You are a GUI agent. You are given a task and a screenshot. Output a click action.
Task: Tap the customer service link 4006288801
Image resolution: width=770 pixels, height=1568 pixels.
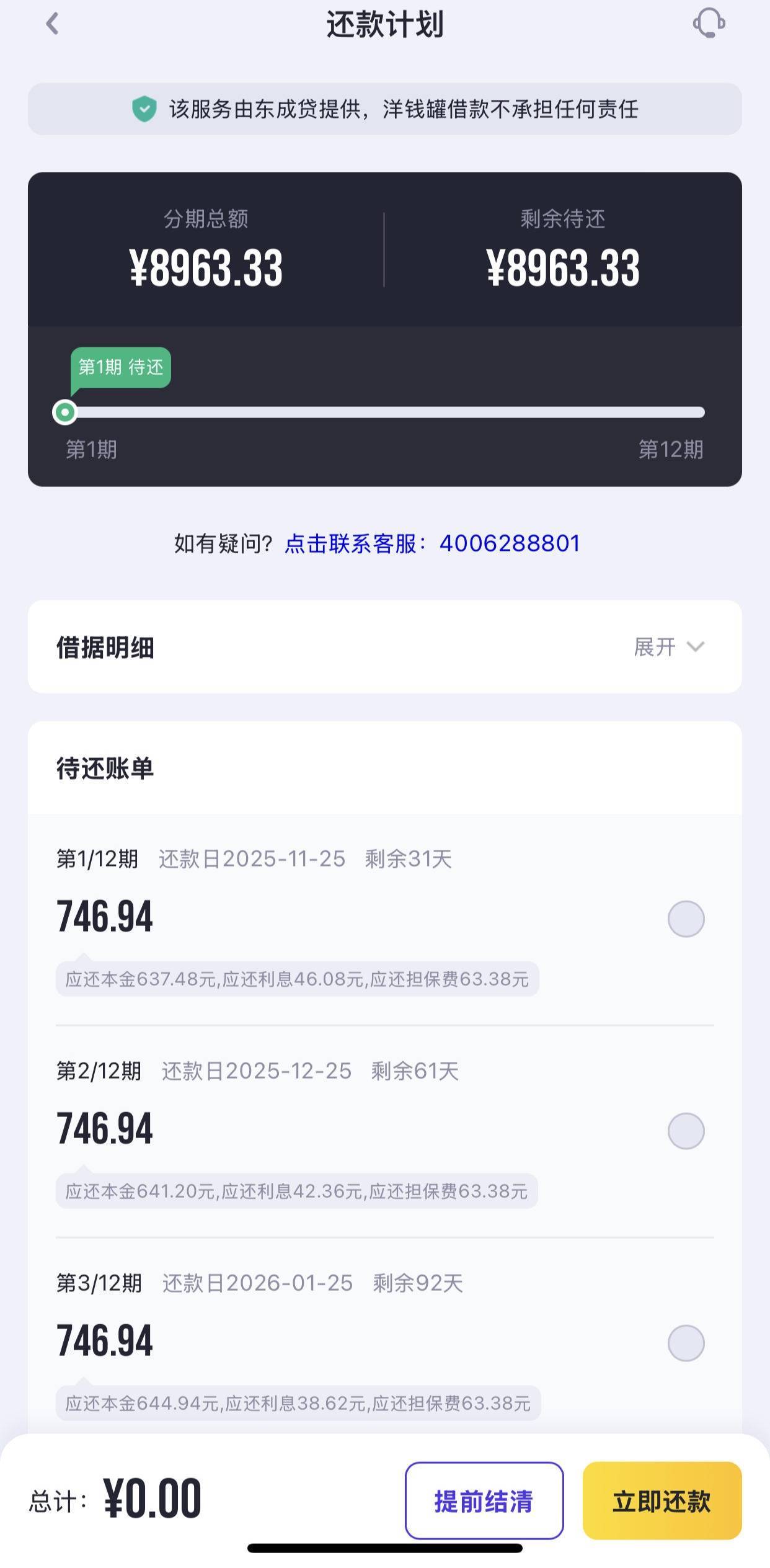point(432,544)
